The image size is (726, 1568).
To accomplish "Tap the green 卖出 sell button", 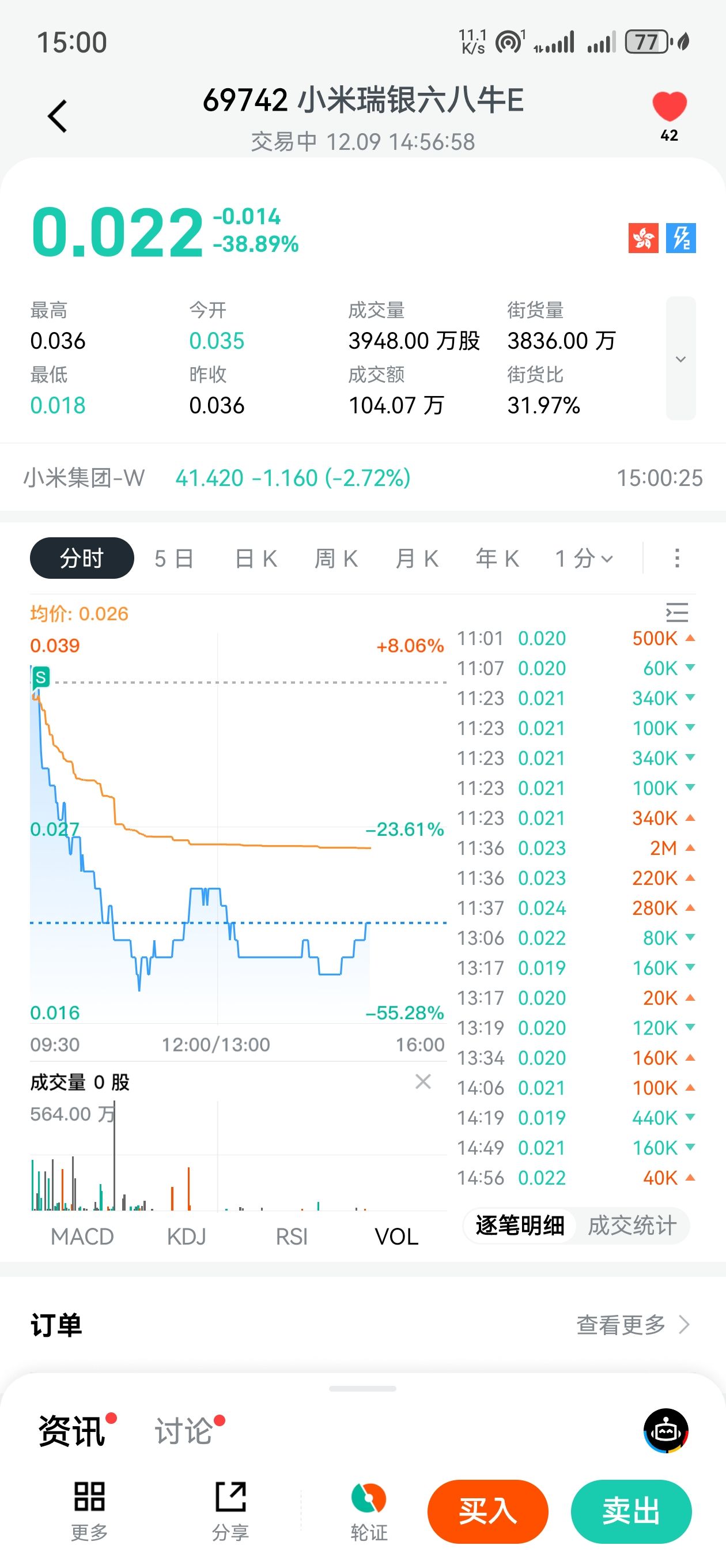I will pyautogui.click(x=631, y=1511).
